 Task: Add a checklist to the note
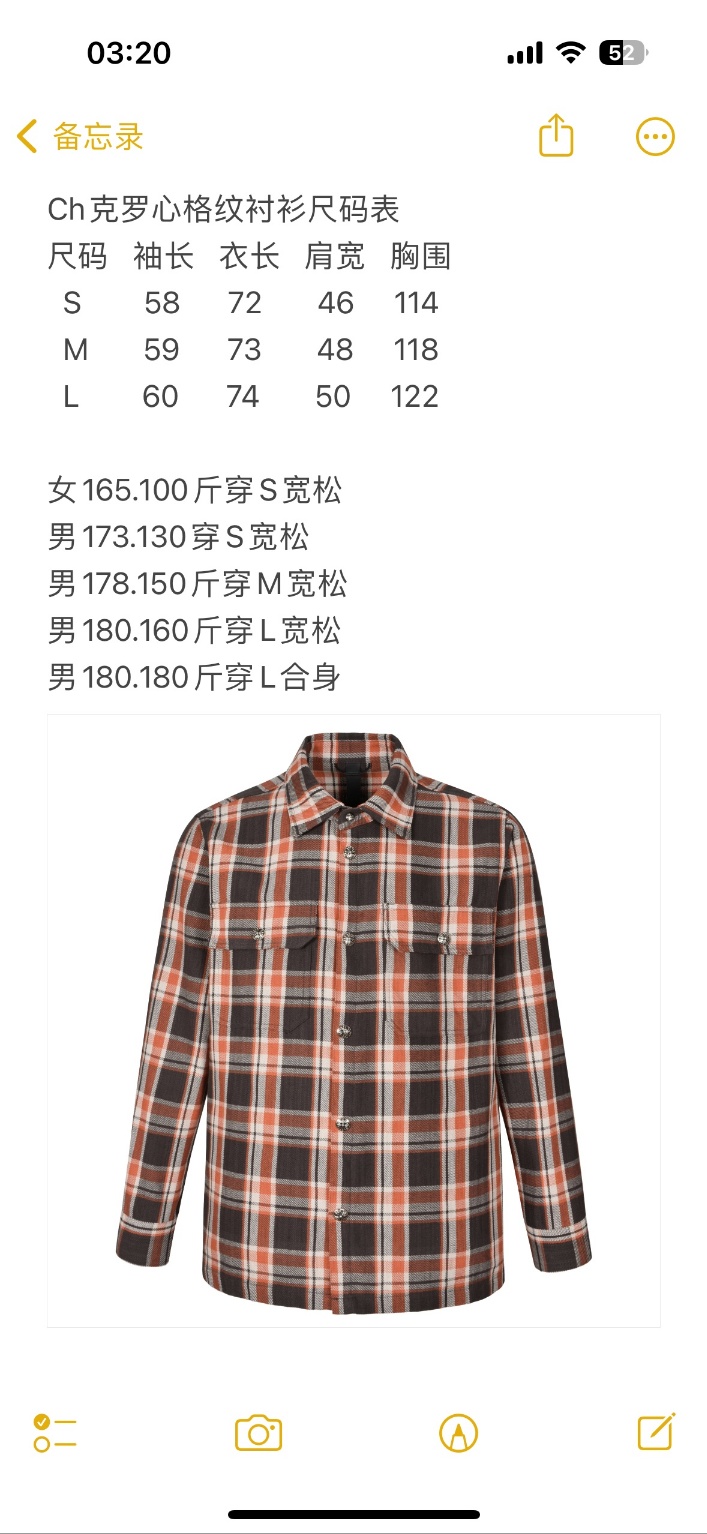pos(55,1433)
